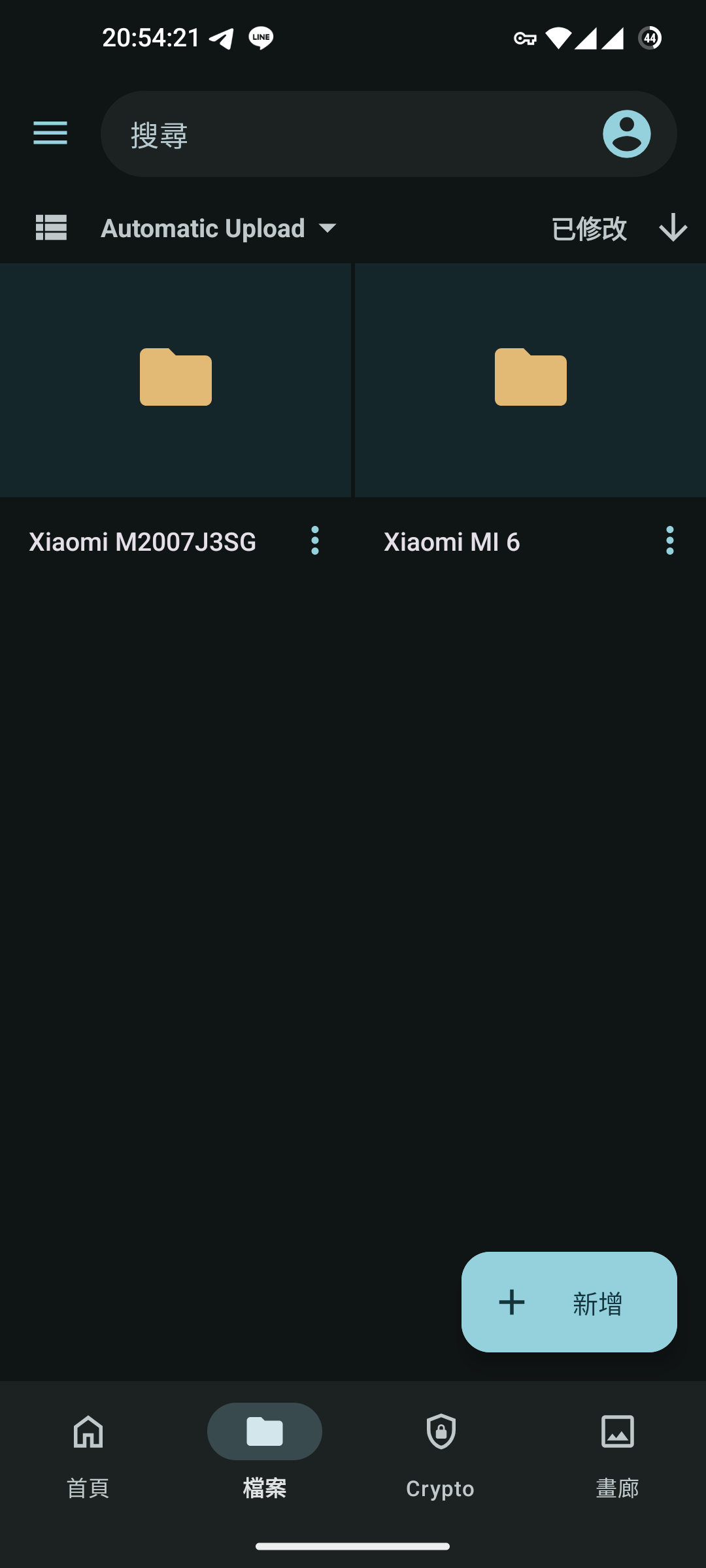This screenshot has width=706, height=1568.
Task: Switch to list view layout
Action: tap(51, 228)
